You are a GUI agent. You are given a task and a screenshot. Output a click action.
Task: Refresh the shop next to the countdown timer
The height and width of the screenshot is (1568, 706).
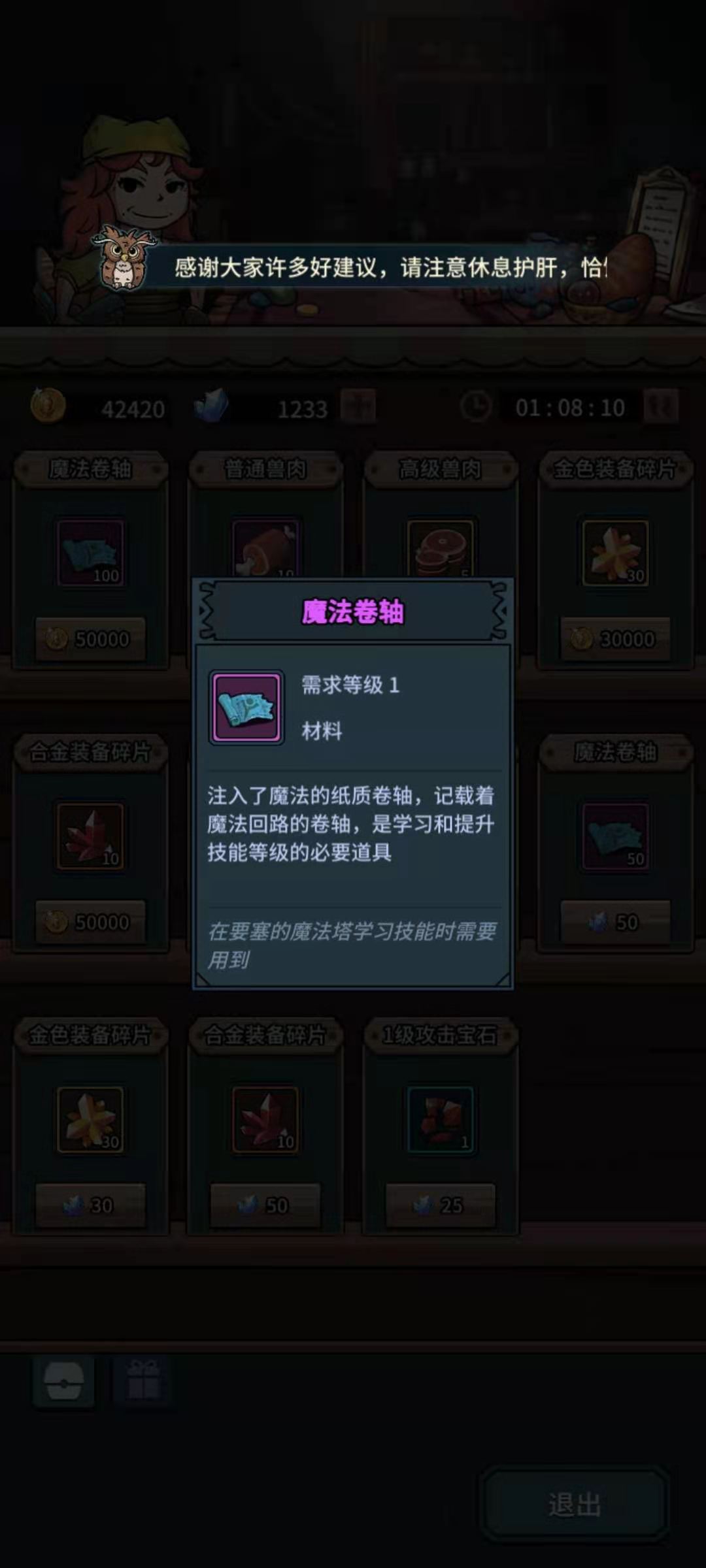(661, 407)
